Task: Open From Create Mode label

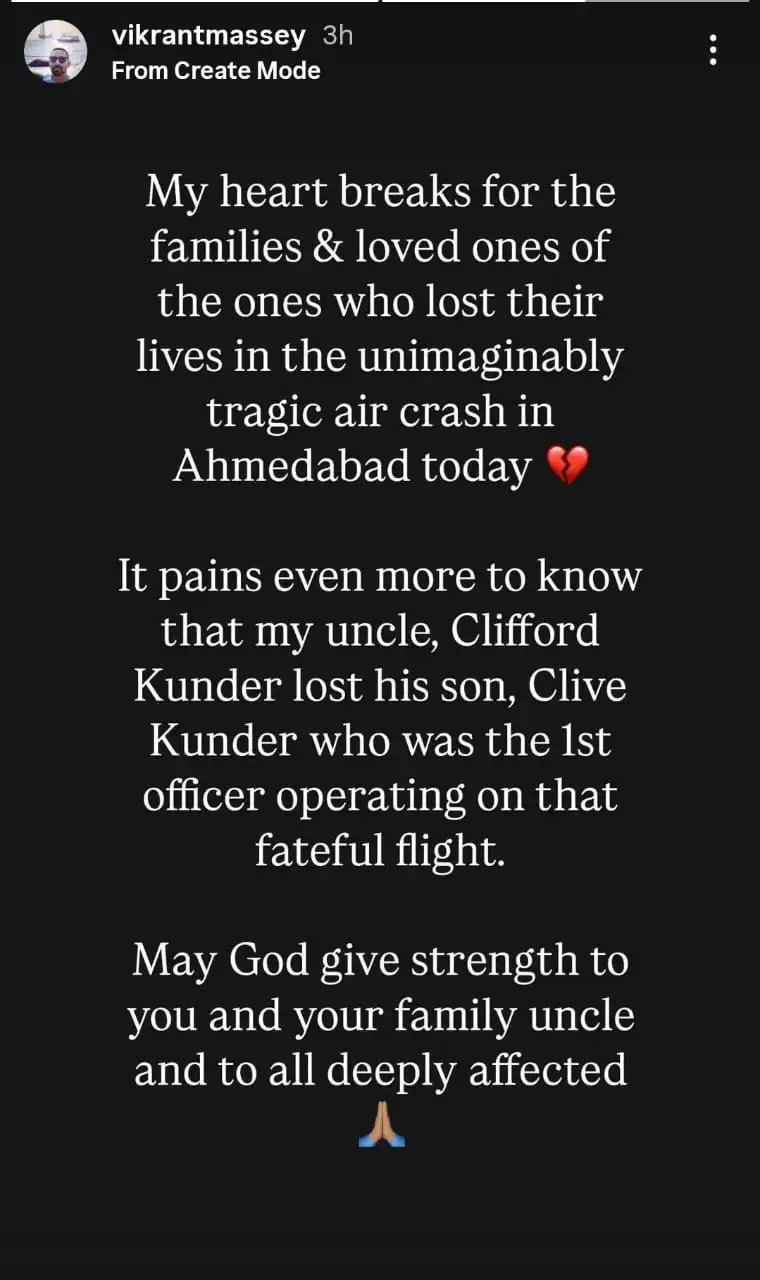Action: coord(216,71)
